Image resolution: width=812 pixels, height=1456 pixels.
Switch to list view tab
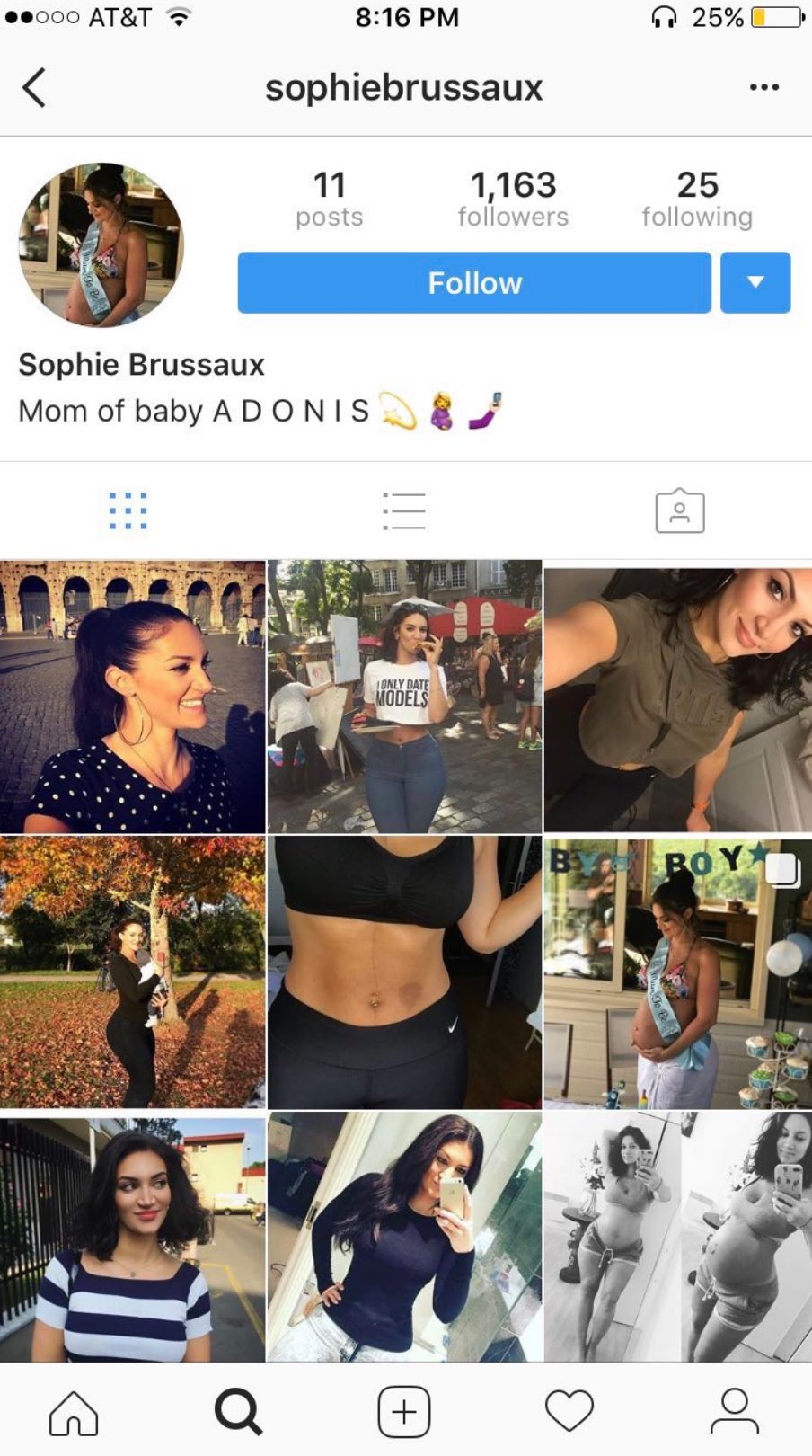403,510
